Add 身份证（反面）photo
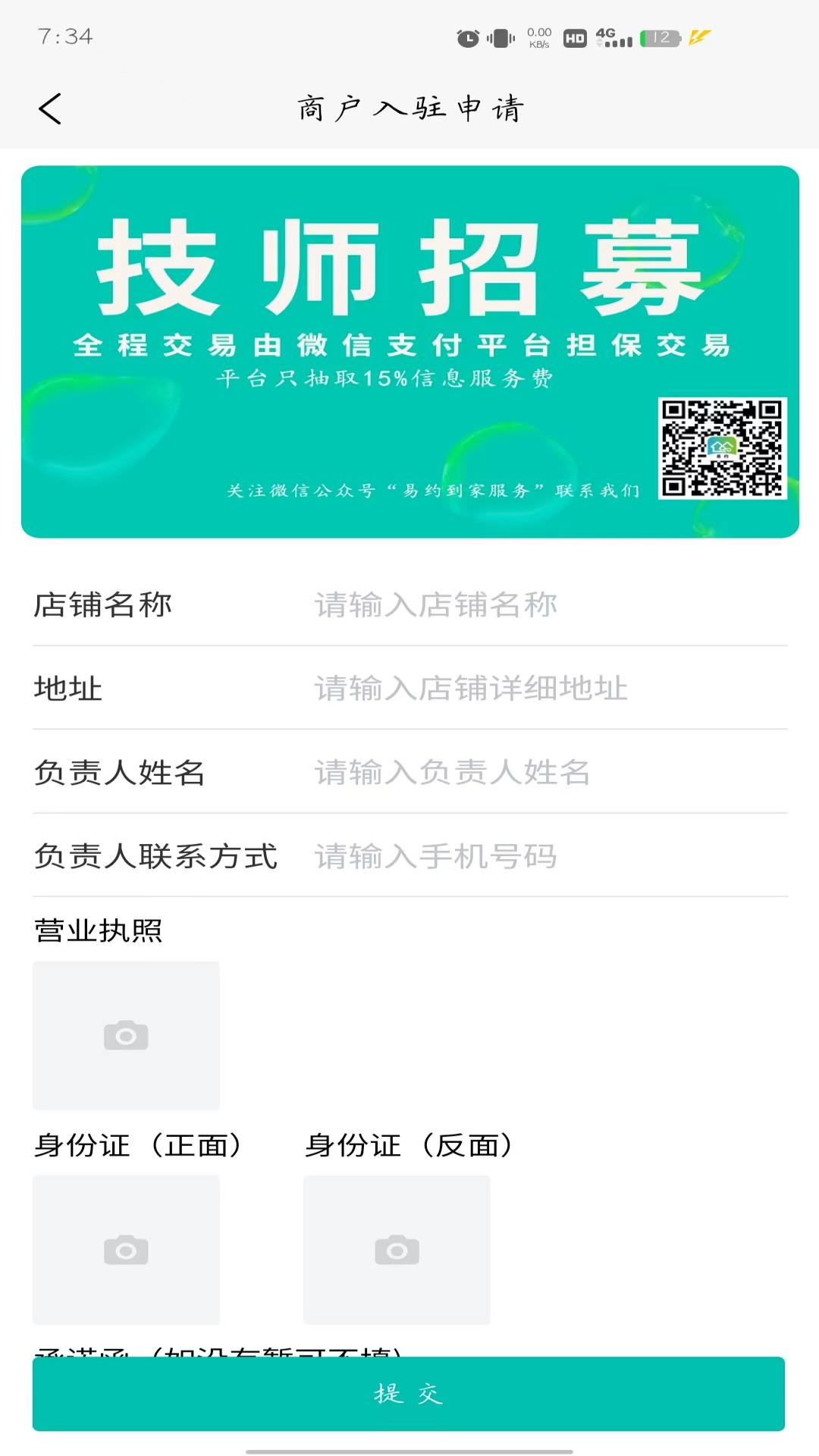The height and width of the screenshot is (1456, 819). pos(397,1250)
